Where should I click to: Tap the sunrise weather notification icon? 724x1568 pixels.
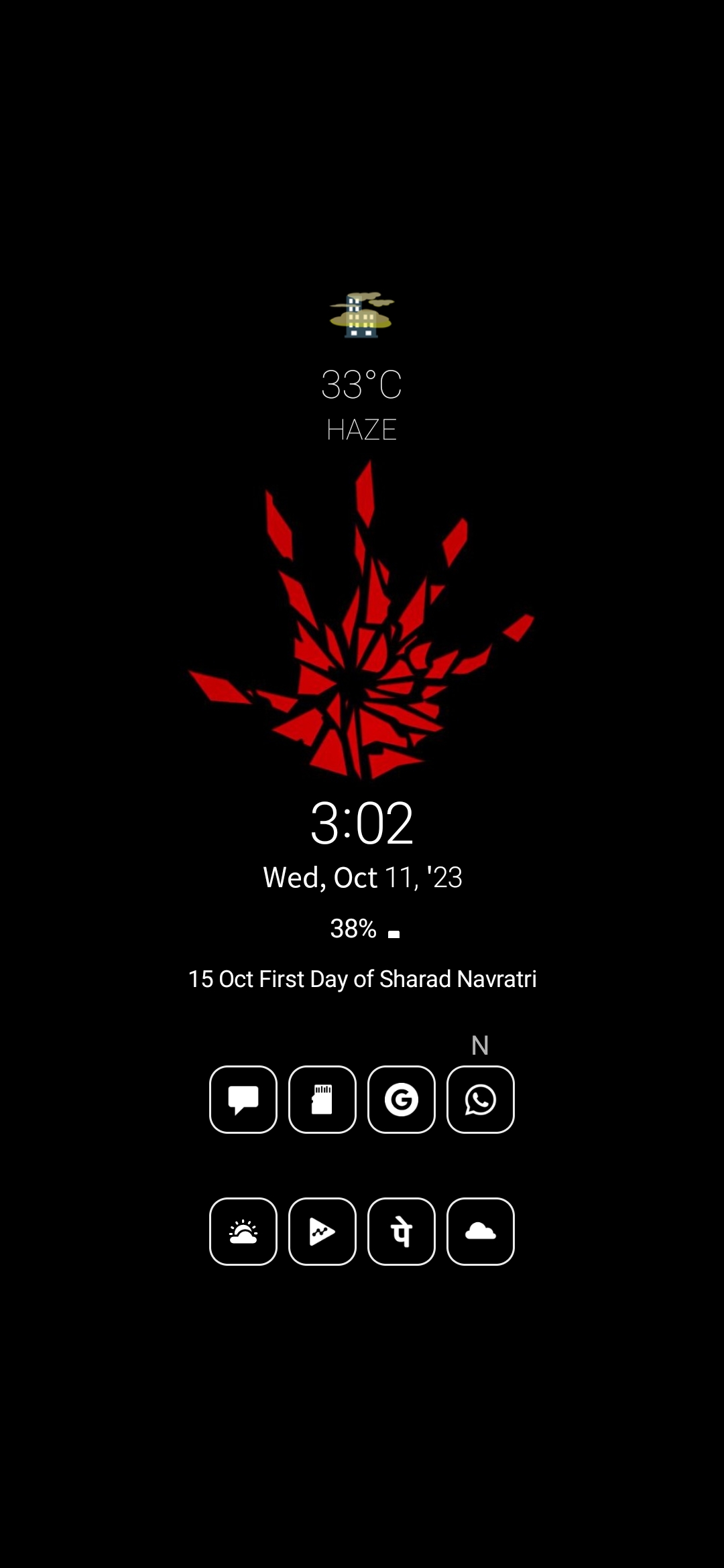coord(243,1232)
